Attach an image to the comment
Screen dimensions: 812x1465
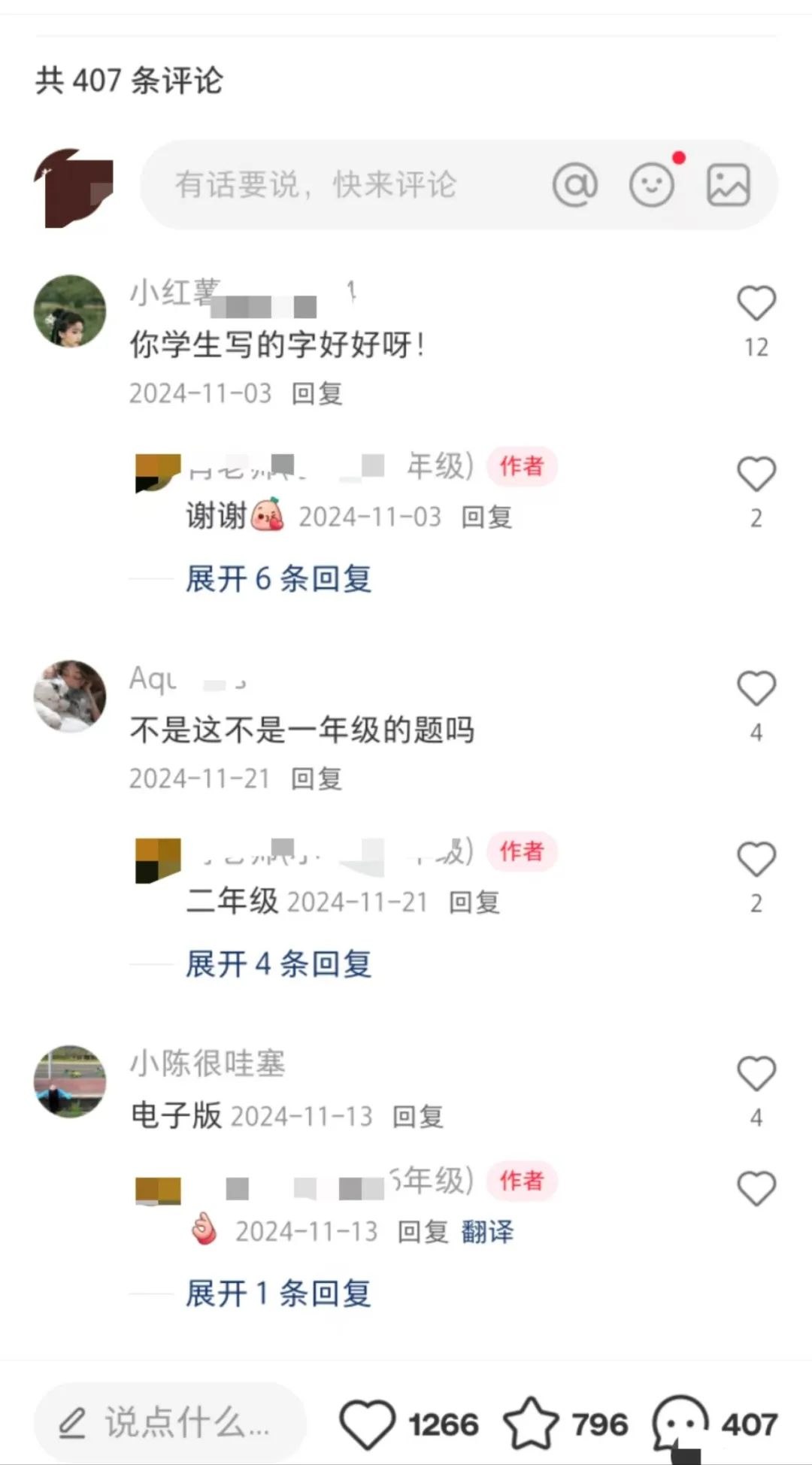[x=728, y=184]
